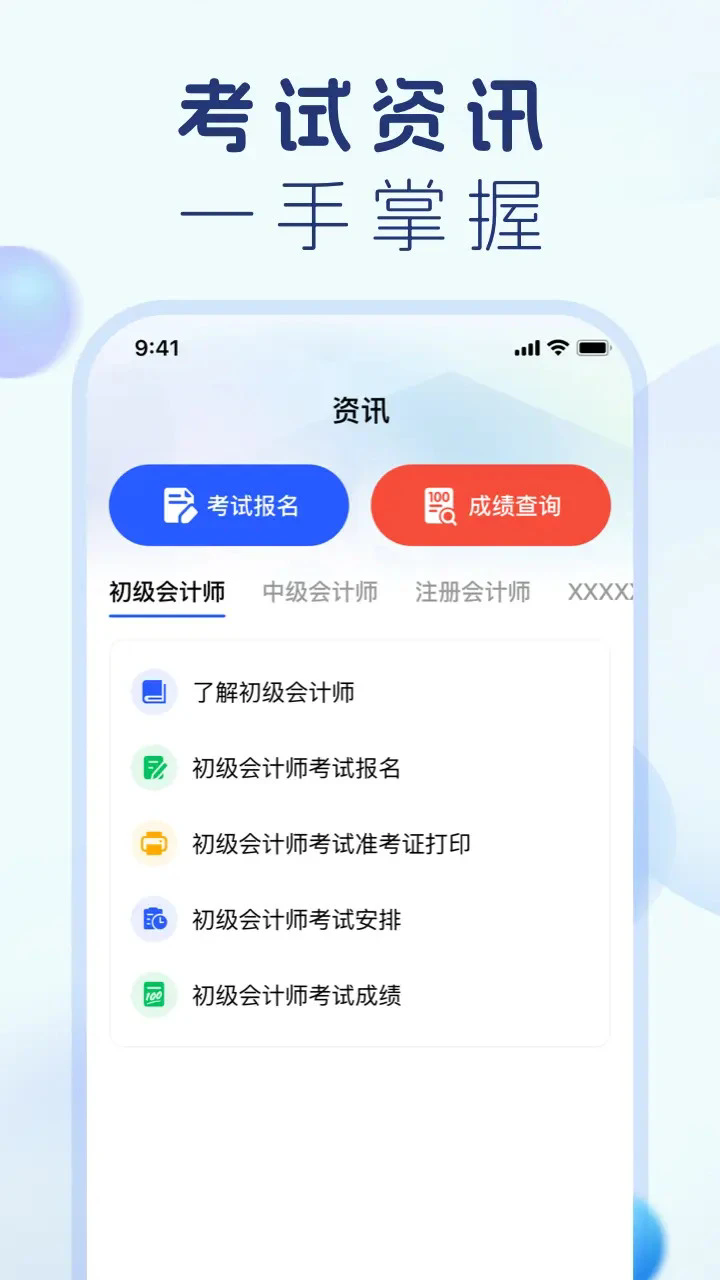
Task: Open the 初级会计师考试安排 entry
Action: [x=294, y=920]
